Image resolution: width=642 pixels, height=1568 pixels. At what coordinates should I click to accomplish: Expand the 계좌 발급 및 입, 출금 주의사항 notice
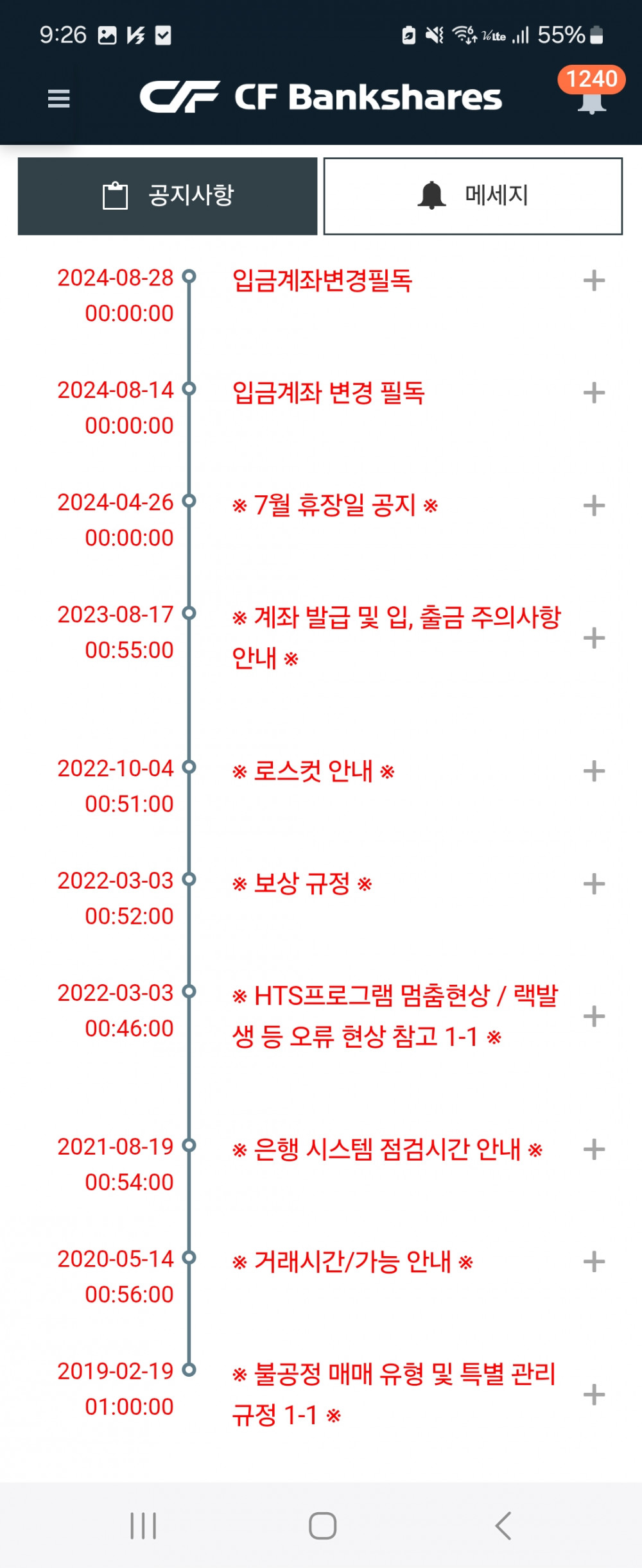tap(594, 638)
